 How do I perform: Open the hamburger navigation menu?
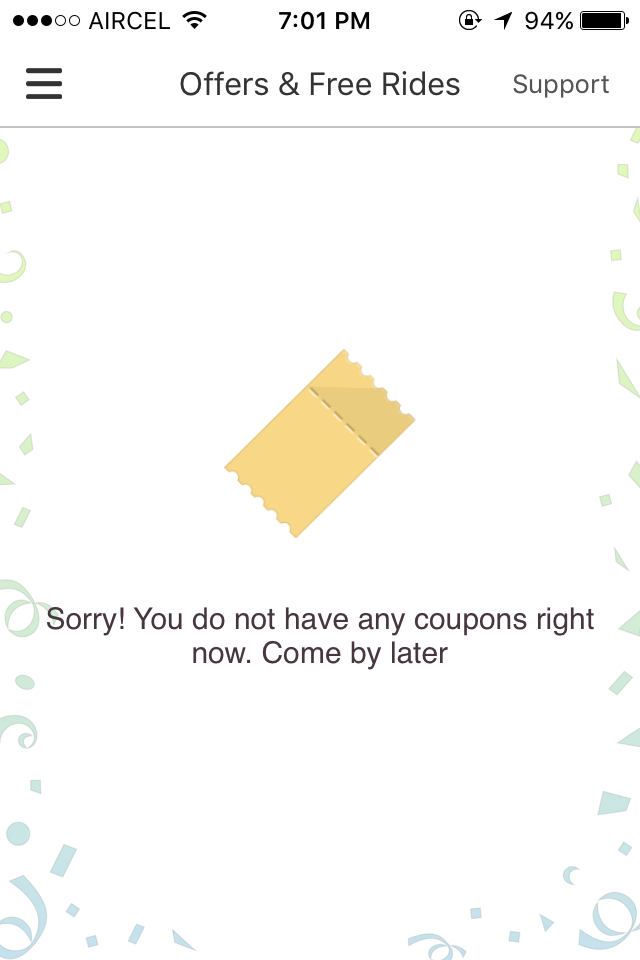[44, 84]
